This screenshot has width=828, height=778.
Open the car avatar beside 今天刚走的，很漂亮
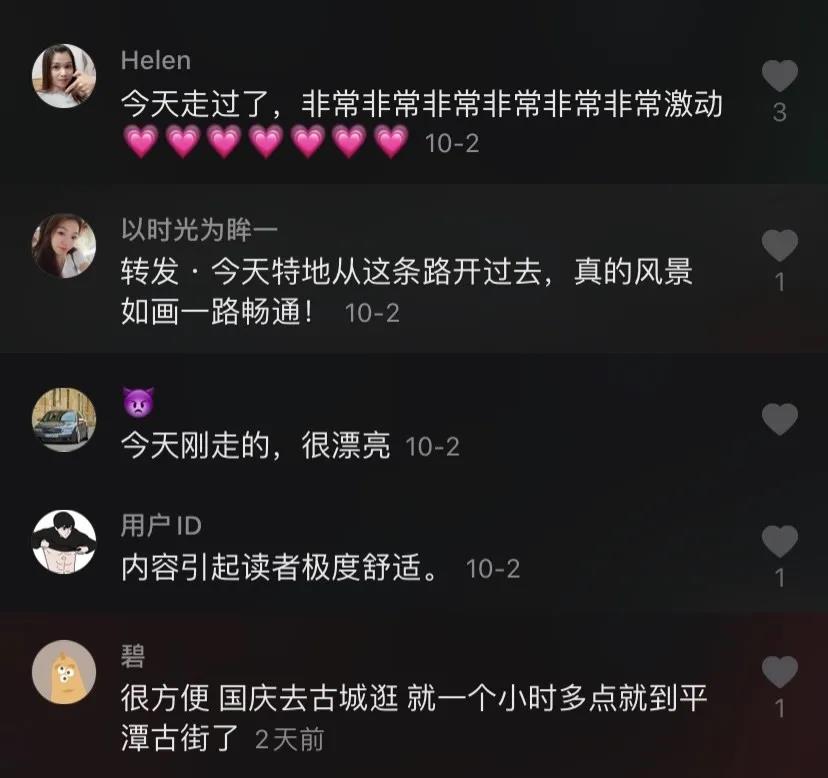[64, 419]
